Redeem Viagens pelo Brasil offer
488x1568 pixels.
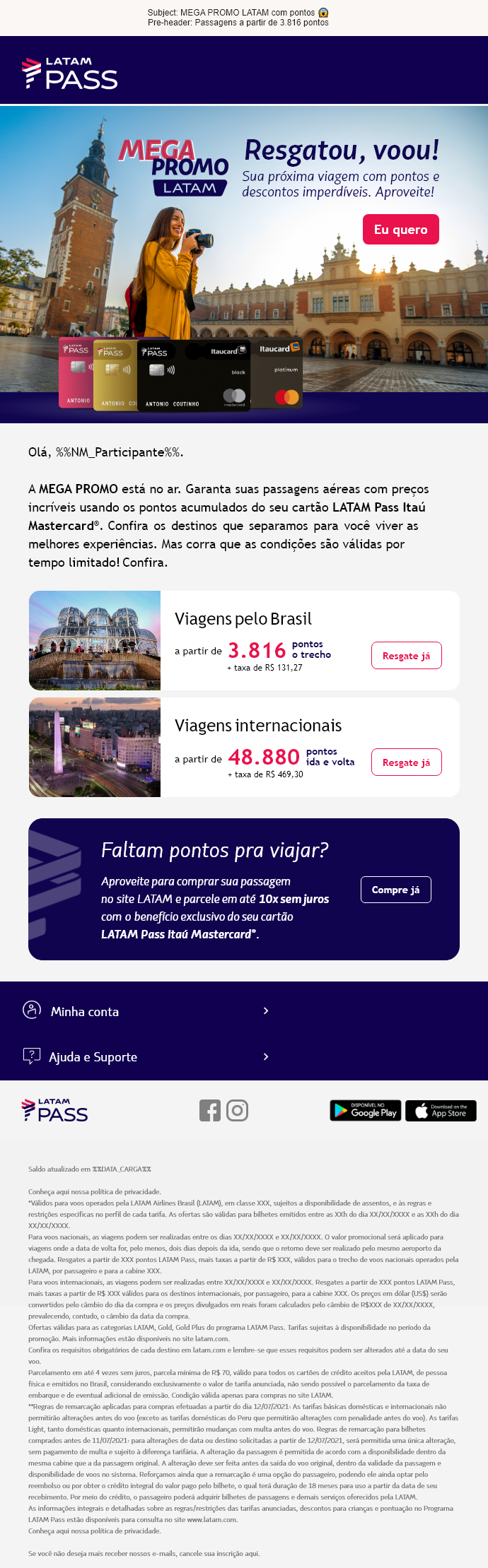coord(406,656)
